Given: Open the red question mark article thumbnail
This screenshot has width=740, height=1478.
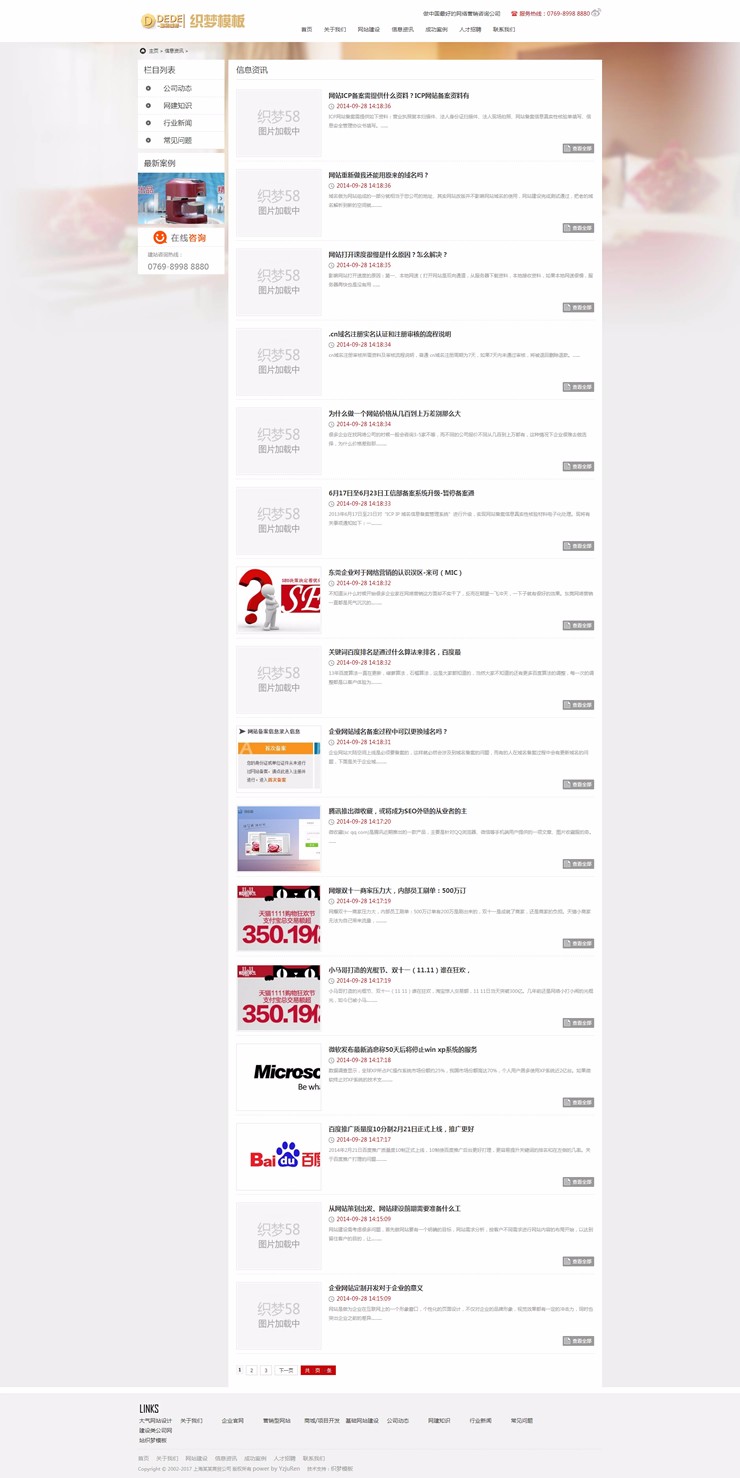Looking at the screenshot, I should [x=279, y=600].
